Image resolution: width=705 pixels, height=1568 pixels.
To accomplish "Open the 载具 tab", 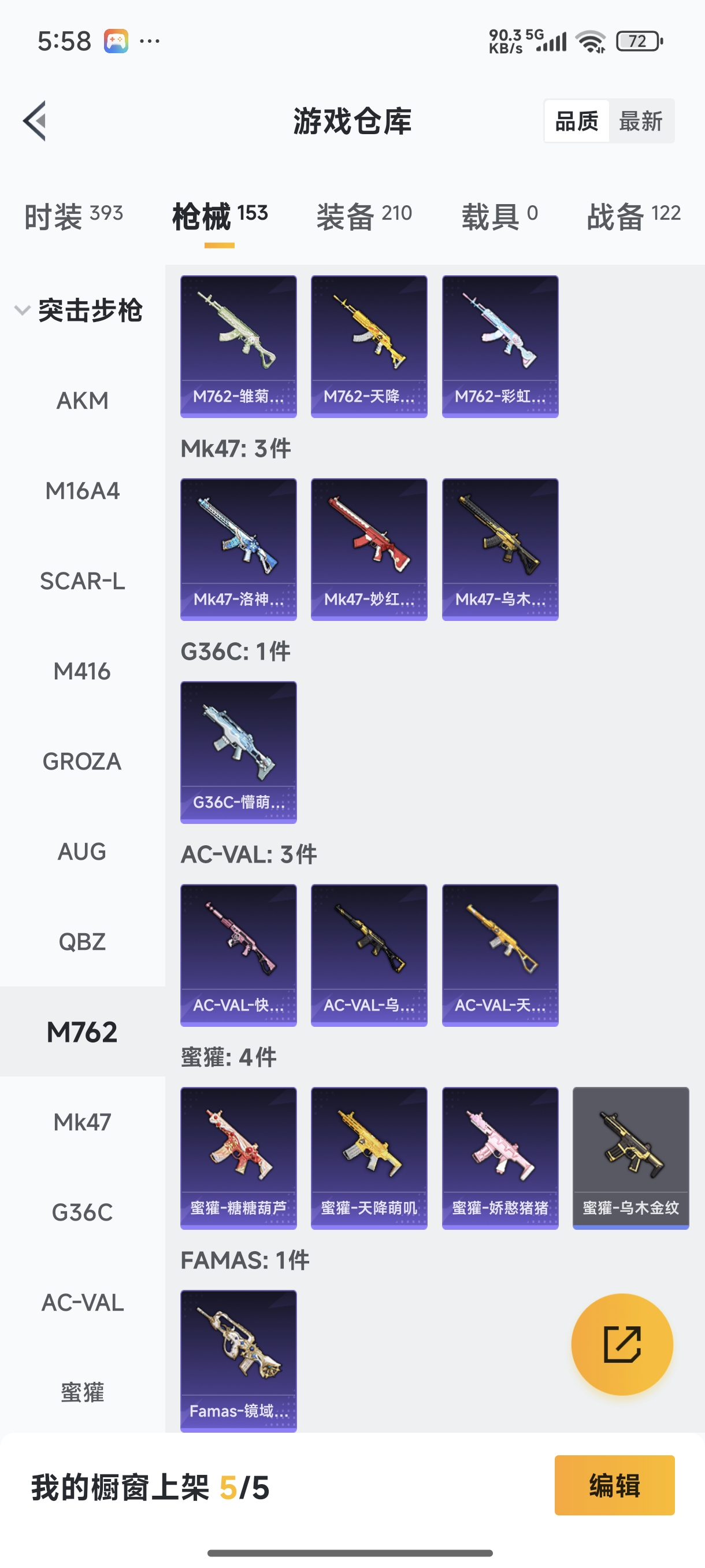I will [x=499, y=216].
